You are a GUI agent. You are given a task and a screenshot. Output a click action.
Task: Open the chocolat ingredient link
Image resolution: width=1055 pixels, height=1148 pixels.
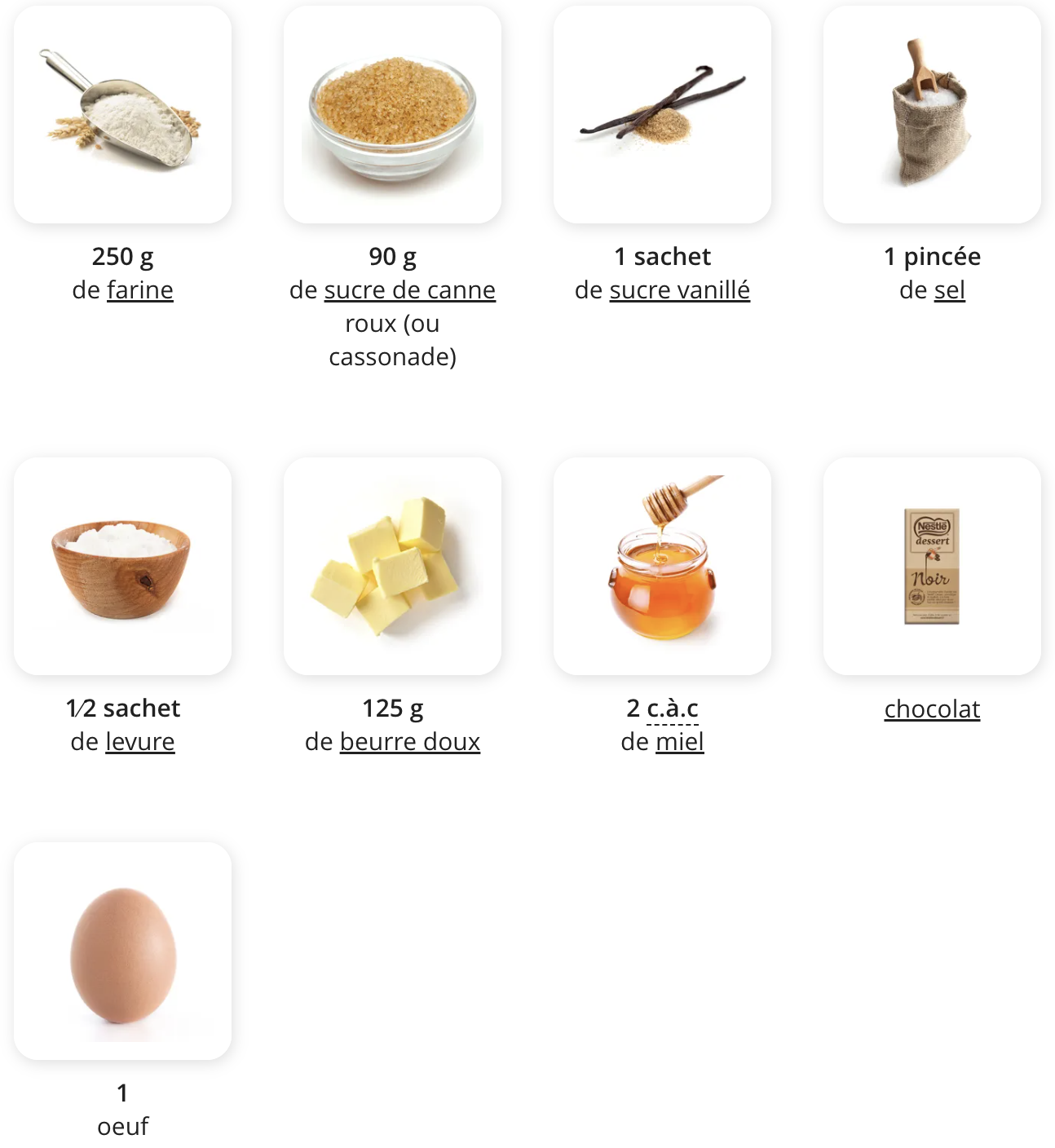coord(932,709)
